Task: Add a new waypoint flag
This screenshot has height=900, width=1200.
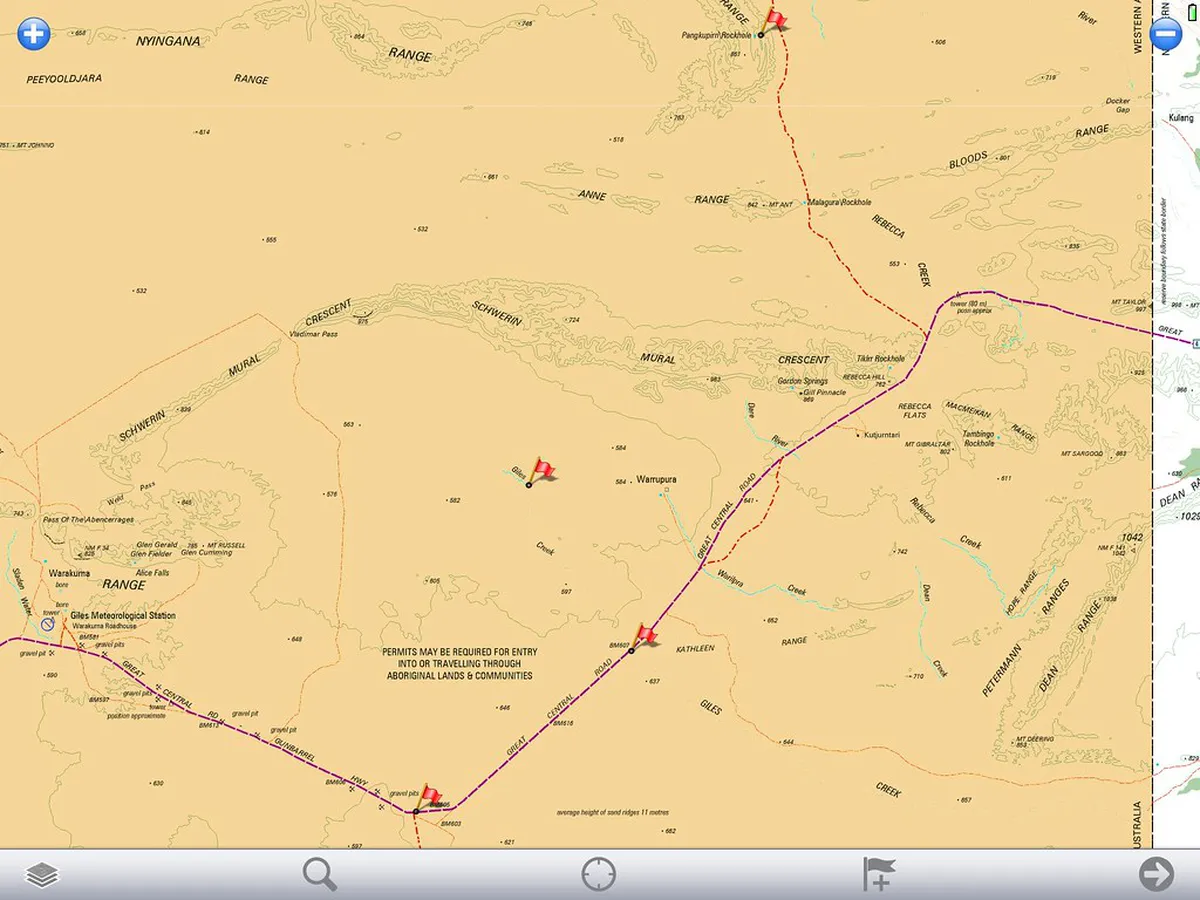Action: click(x=878, y=875)
